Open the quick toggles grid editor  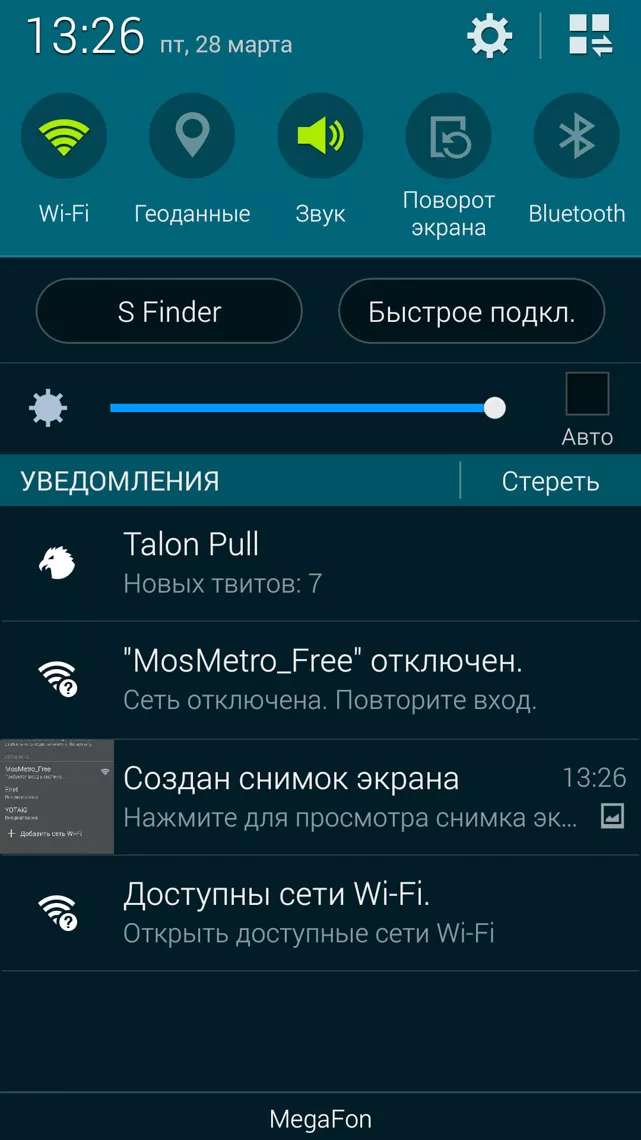tap(591, 36)
